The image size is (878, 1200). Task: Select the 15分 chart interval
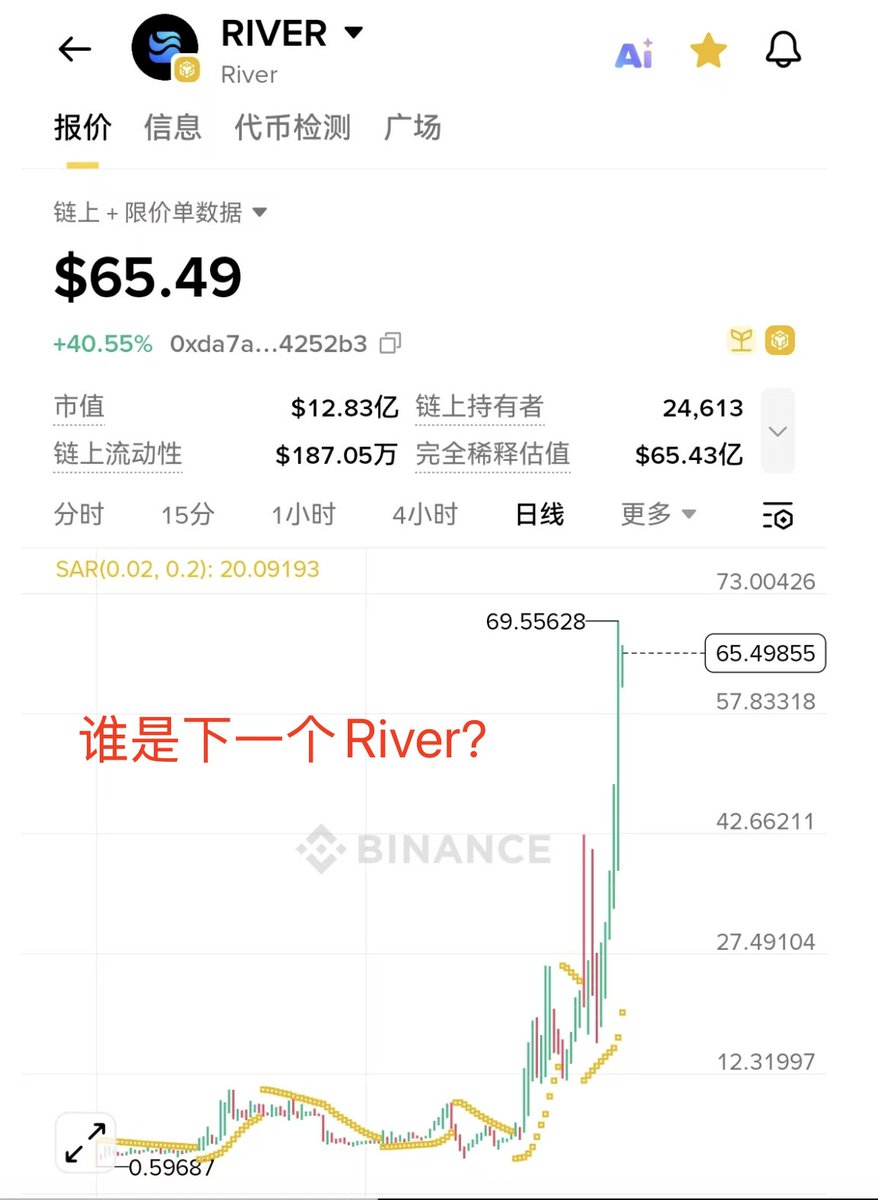(187, 515)
